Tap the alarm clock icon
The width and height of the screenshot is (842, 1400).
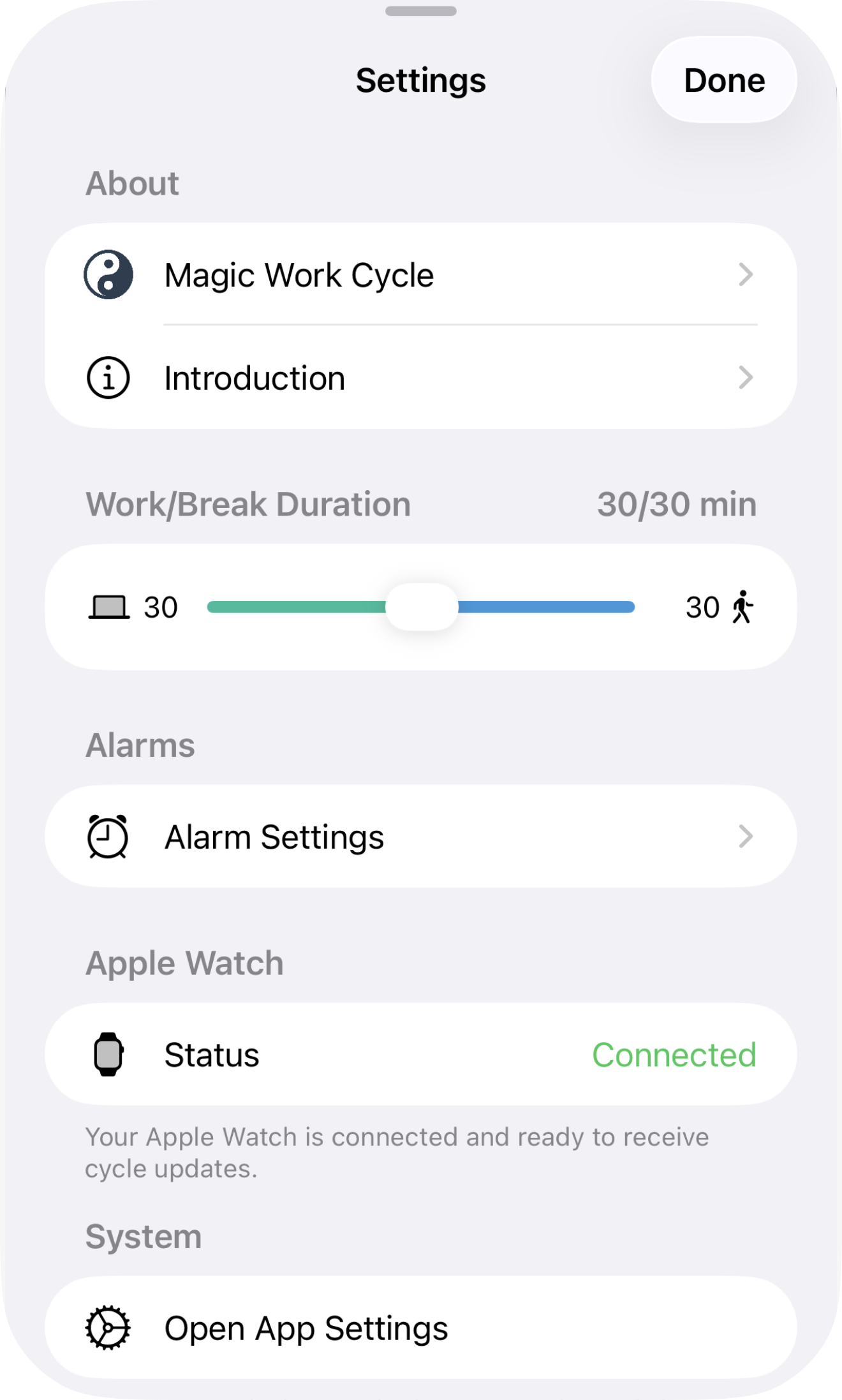click(x=107, y=836)
